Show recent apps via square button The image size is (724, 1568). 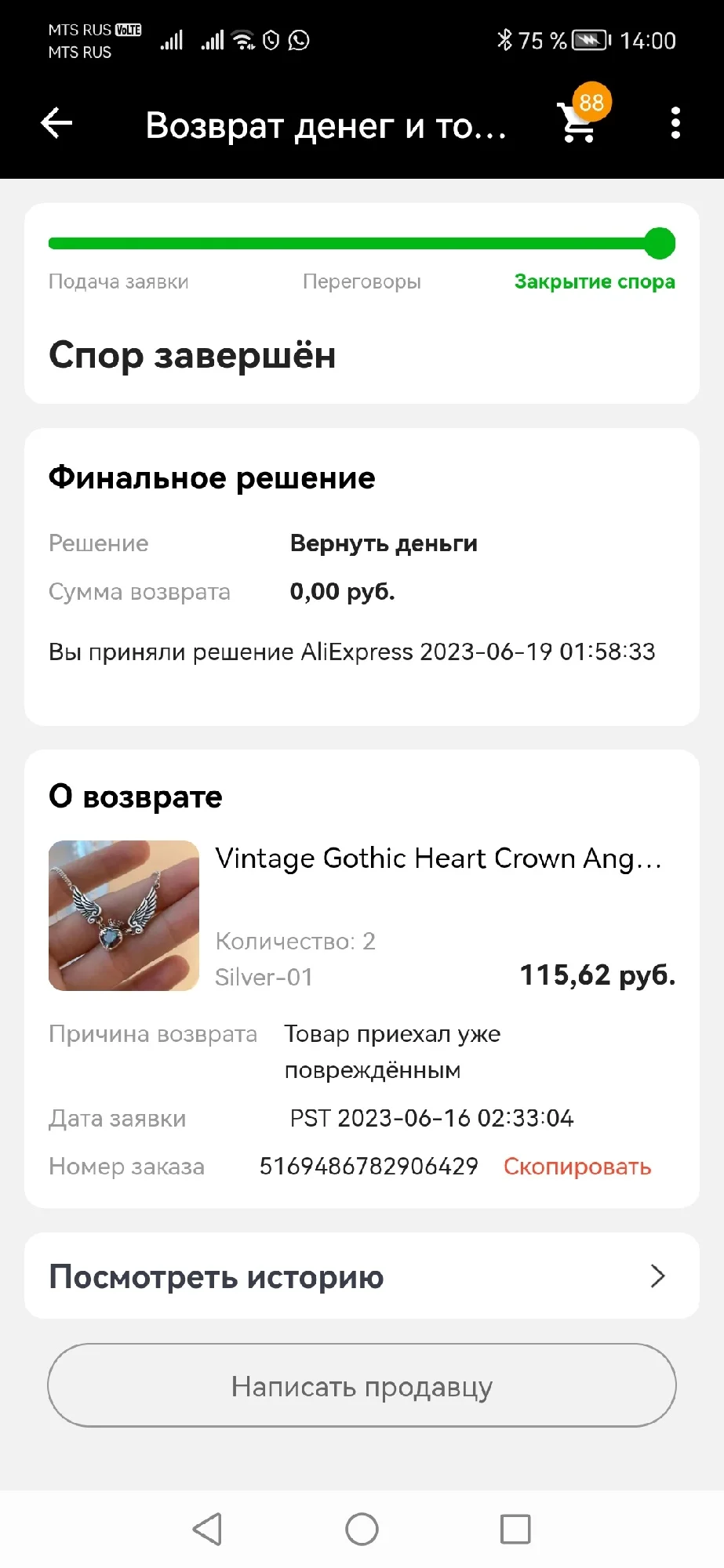515,1529
